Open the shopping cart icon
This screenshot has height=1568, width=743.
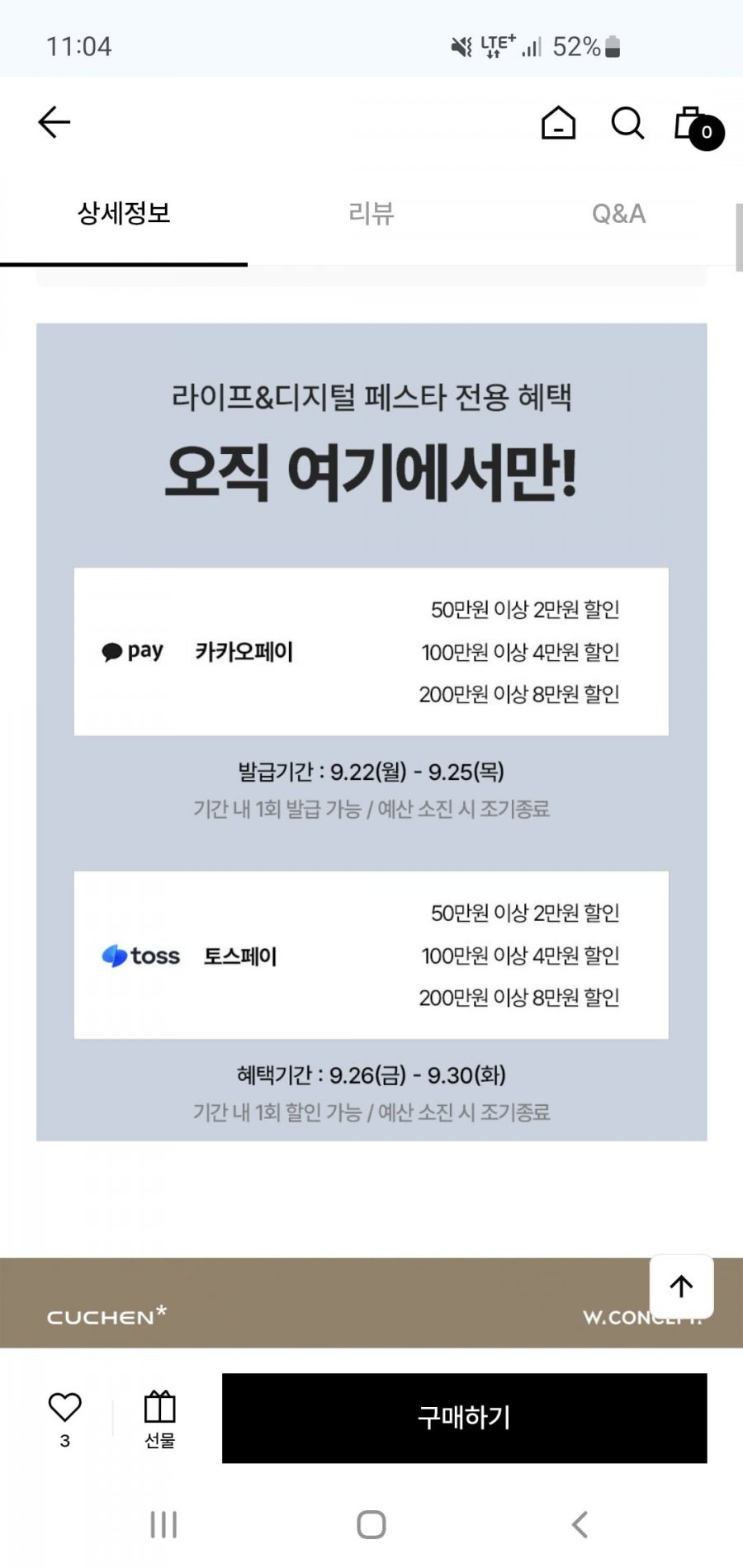[x=698, y=128]
